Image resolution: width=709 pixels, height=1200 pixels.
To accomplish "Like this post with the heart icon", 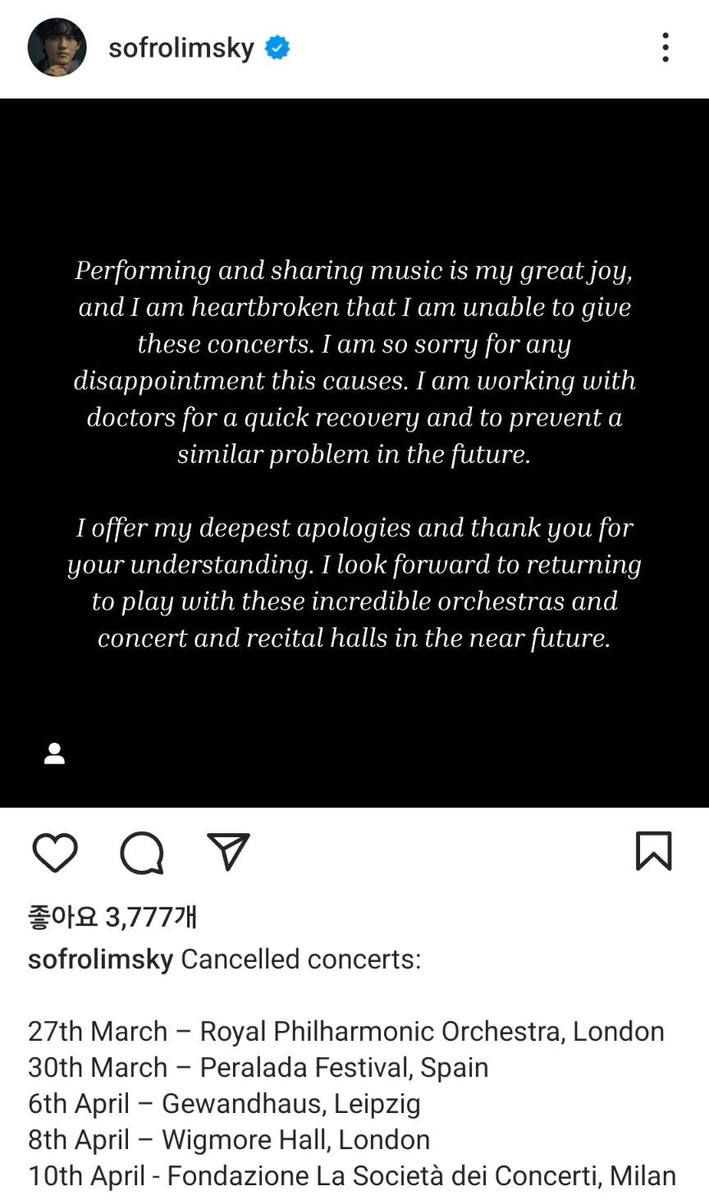I will click(x=55, y=852).
